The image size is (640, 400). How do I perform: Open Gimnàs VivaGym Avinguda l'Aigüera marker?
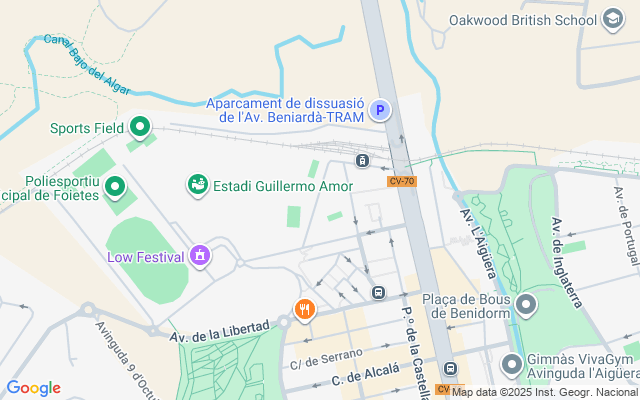511,366
